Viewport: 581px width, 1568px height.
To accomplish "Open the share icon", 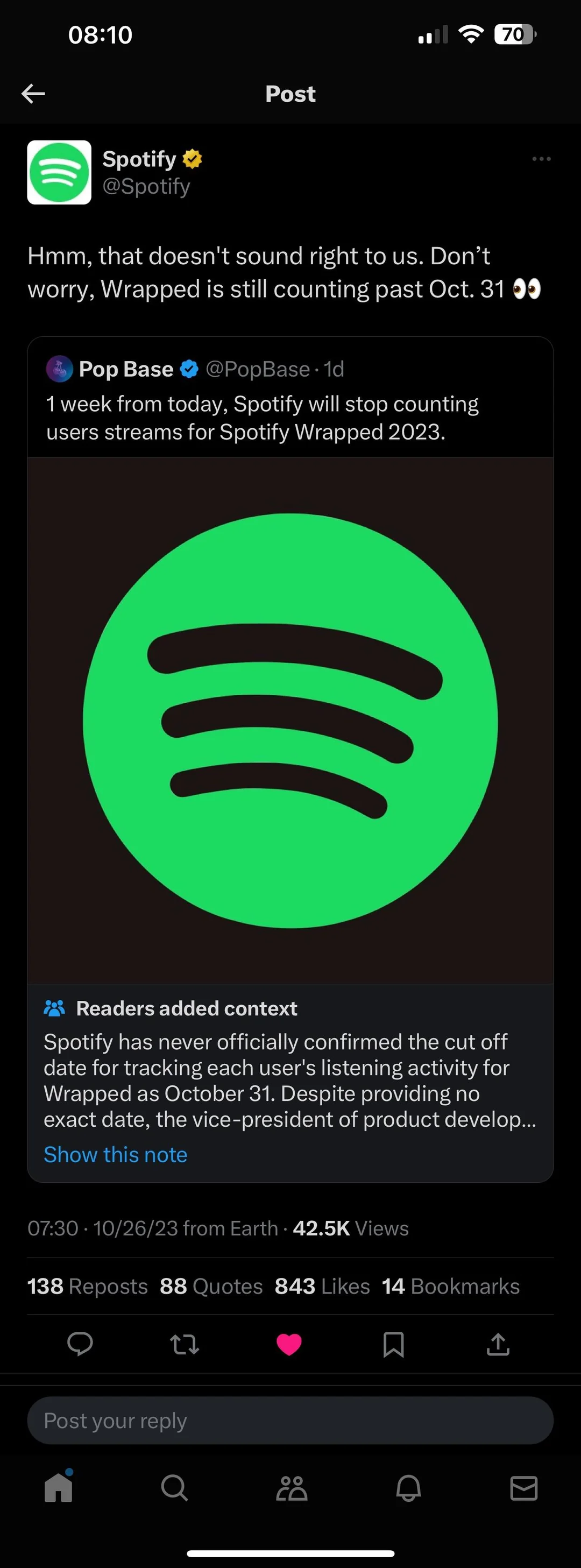I will click(498, 1345).
